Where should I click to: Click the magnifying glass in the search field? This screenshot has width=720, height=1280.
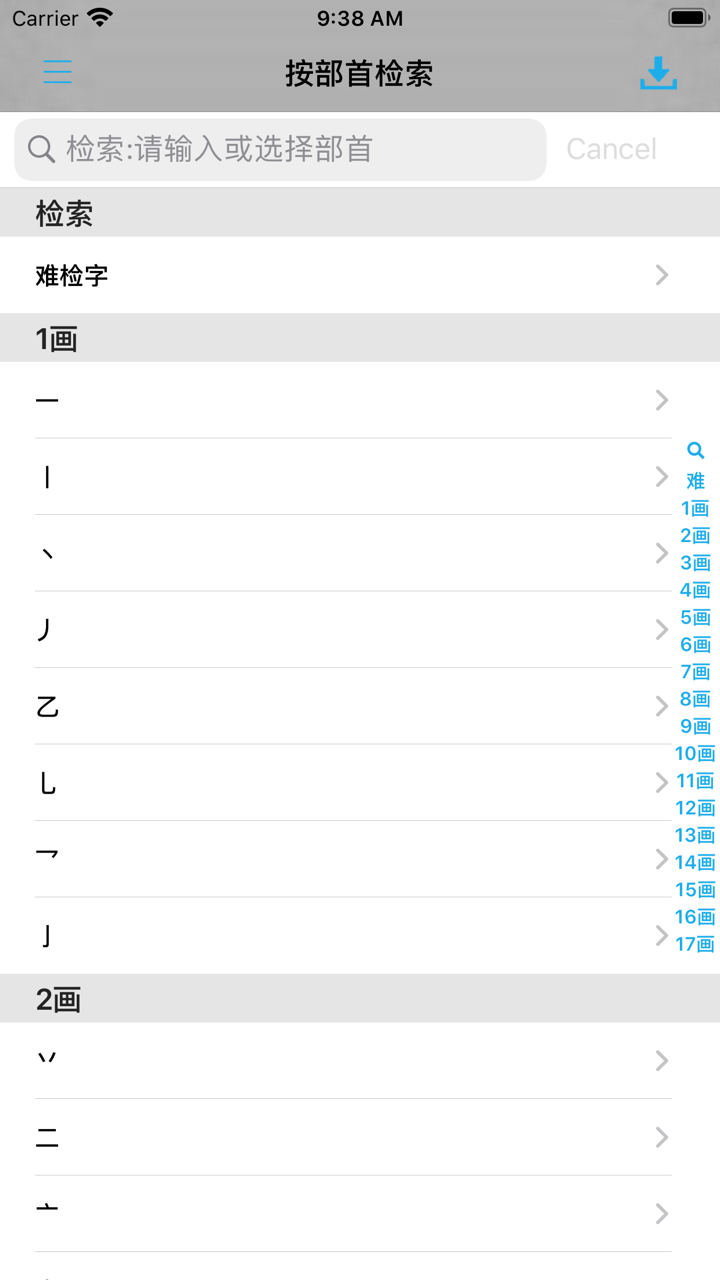coord(40,148)
